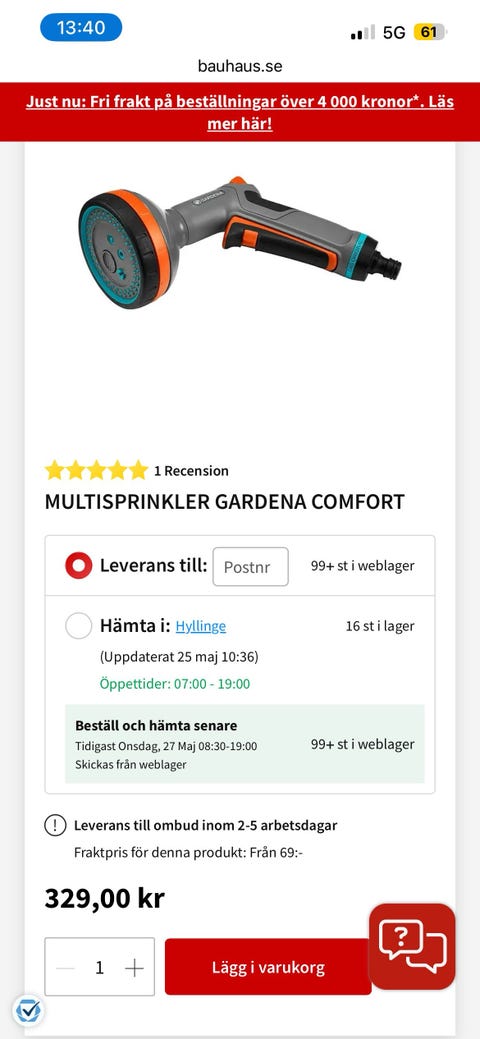This screenshot has width=480, height=1039.
Task: Select the Leverans till delivery option
Action: coord(78,566)
